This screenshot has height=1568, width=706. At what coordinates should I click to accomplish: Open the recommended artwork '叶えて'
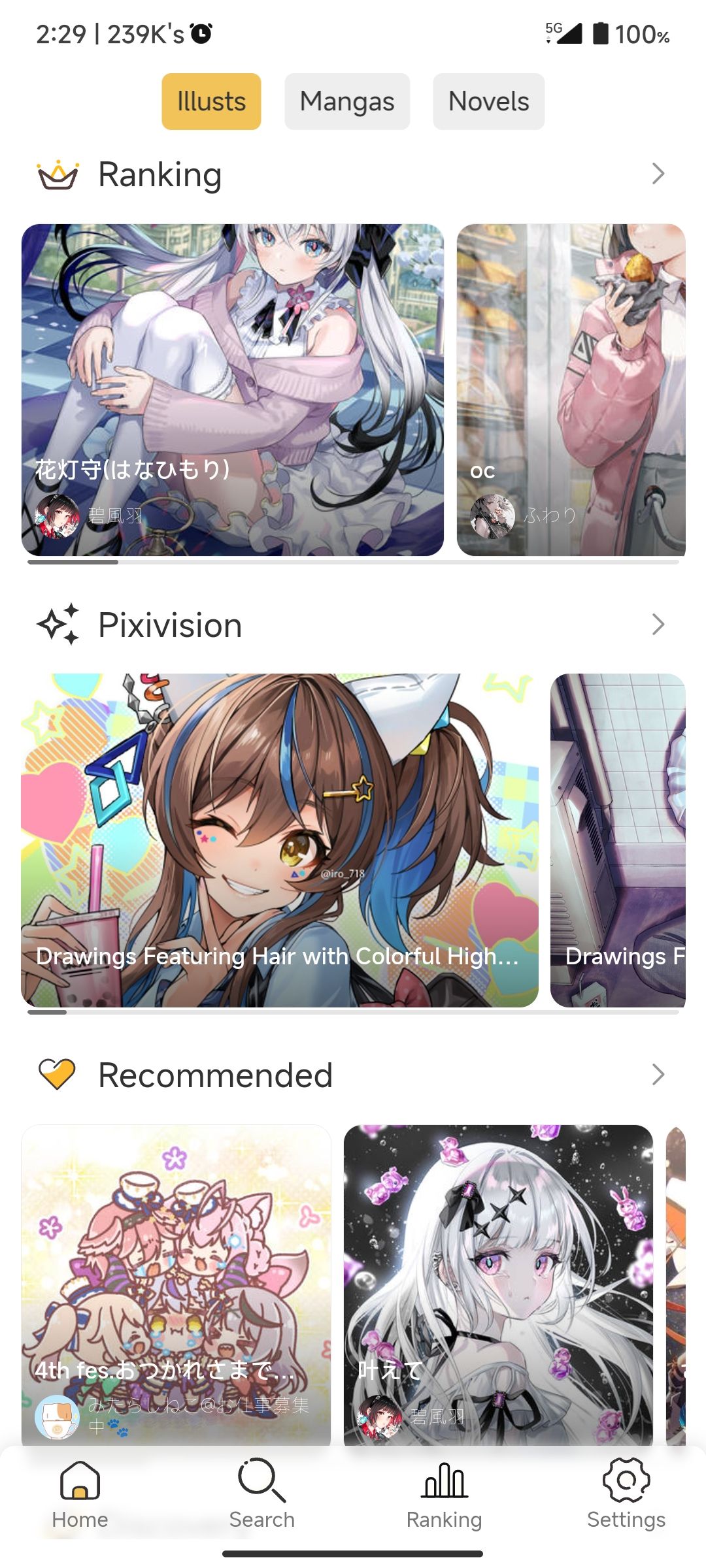tap(498, 1281)
